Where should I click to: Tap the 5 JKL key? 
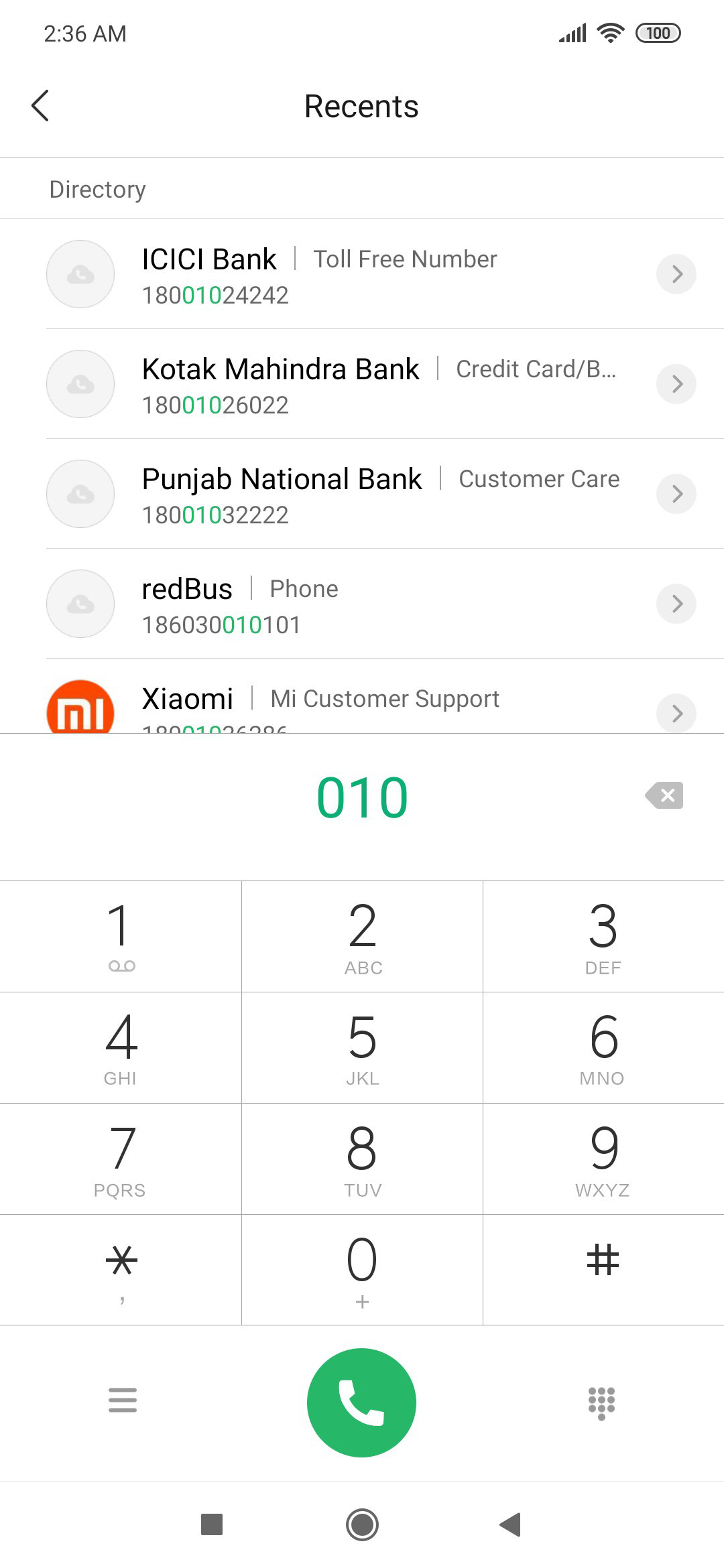click(362, 1047)
